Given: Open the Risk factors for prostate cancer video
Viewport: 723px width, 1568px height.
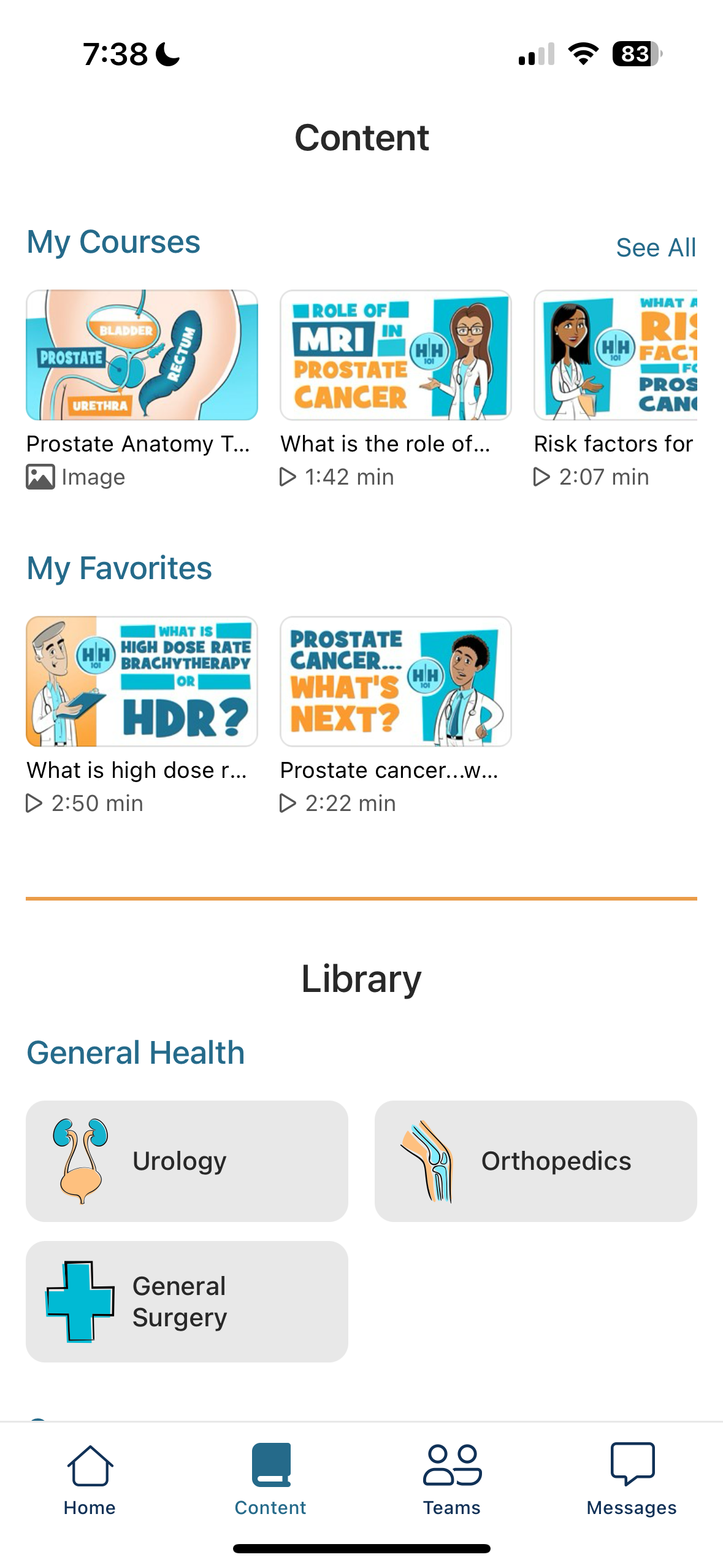Looking at the screenshot, I should [615, 356].
